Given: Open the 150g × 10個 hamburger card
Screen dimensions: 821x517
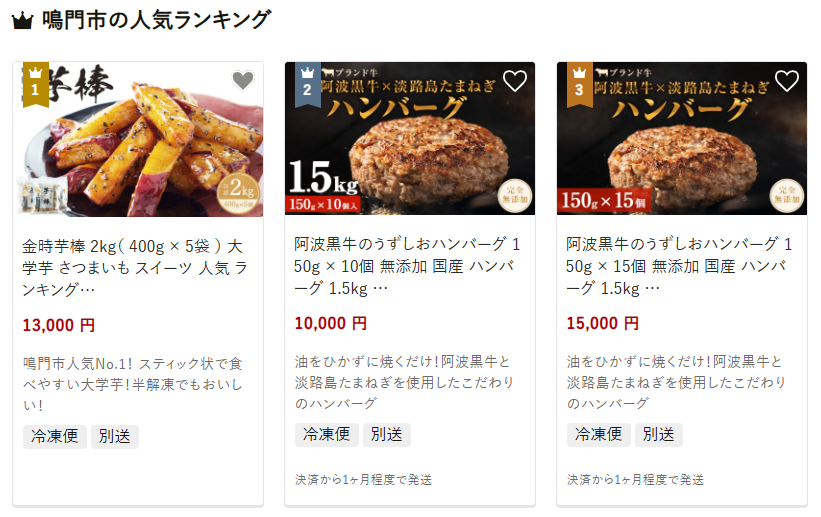Looking at the screenshot, I should (x=409, y=260).
